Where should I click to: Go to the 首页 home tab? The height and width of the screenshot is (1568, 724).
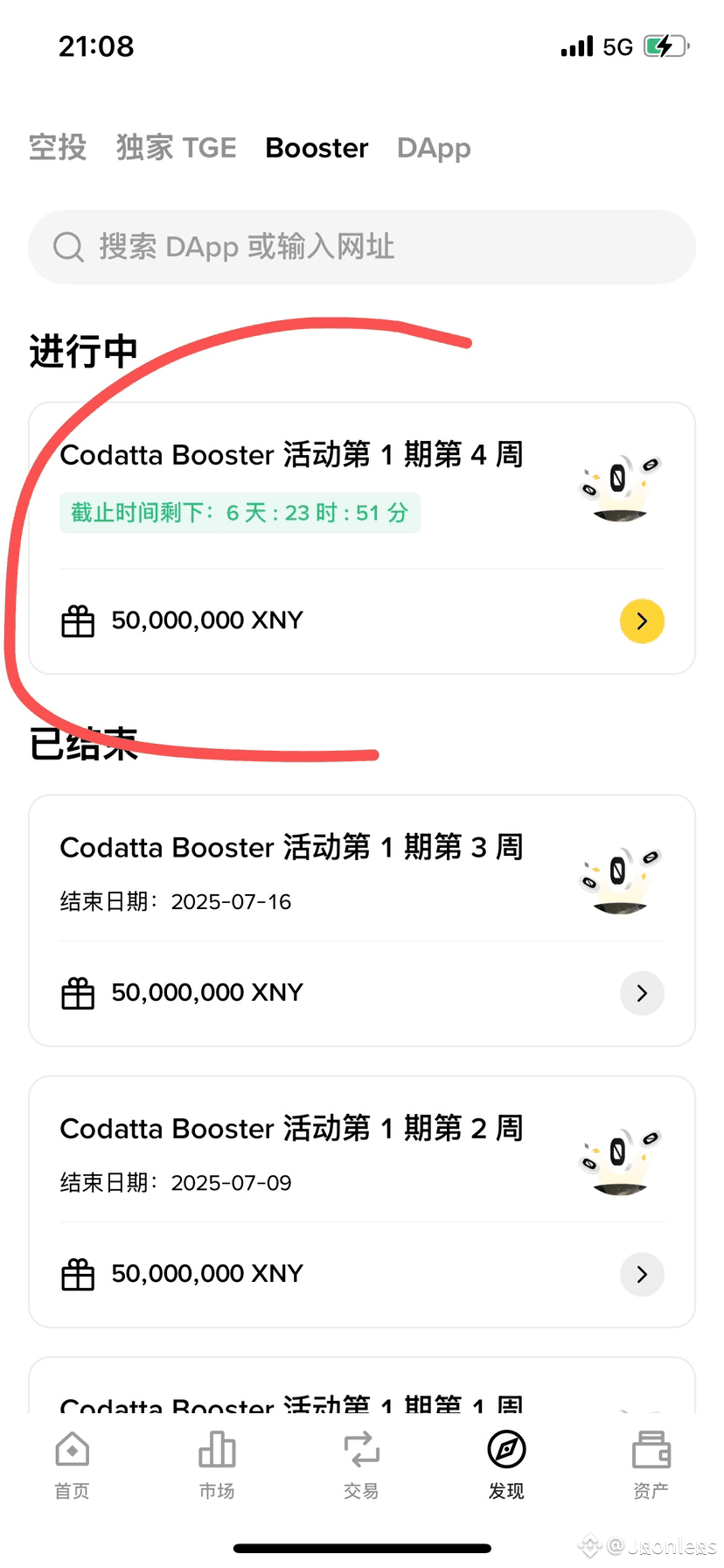(72, 1465)
